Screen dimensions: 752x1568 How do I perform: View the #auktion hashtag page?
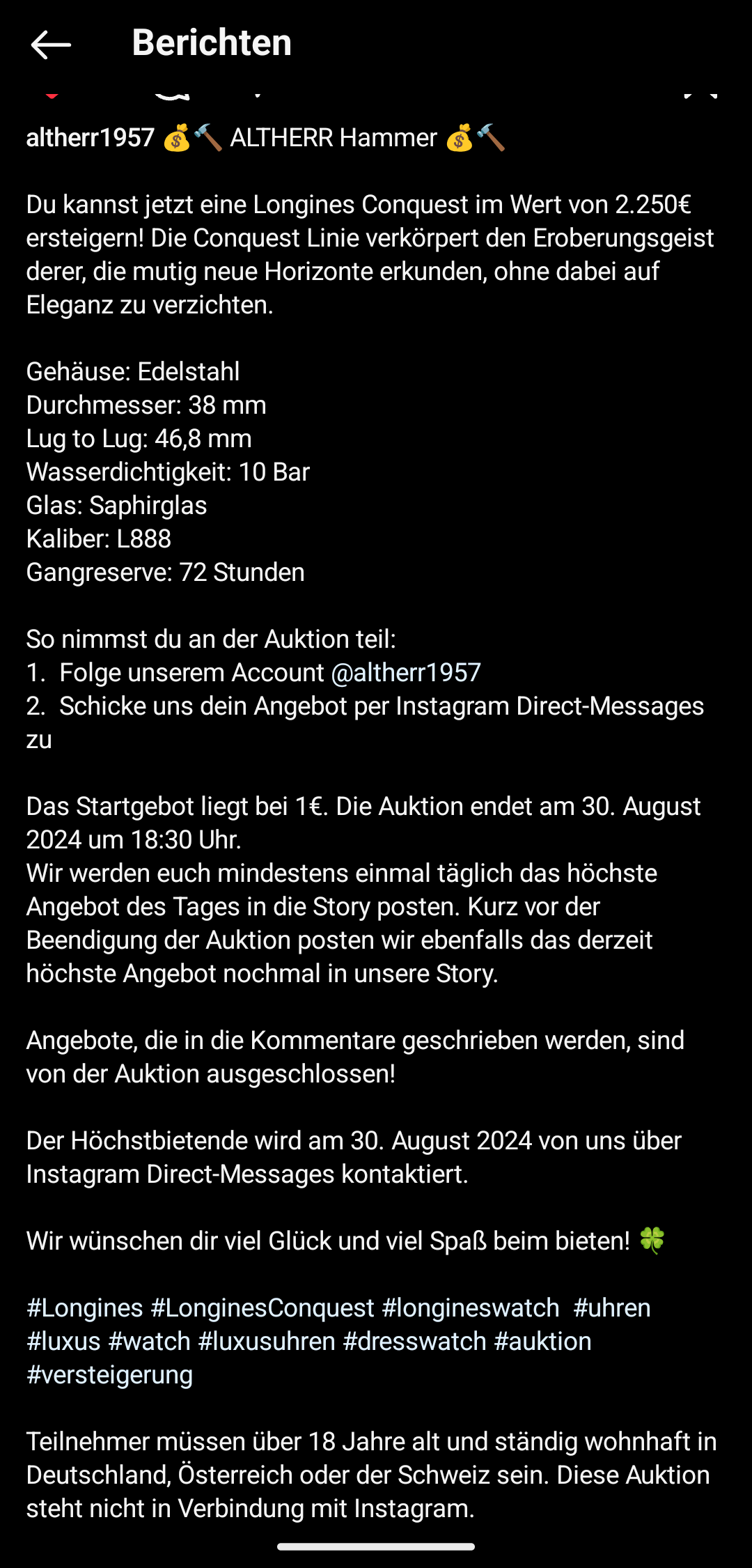point(542,1341)
